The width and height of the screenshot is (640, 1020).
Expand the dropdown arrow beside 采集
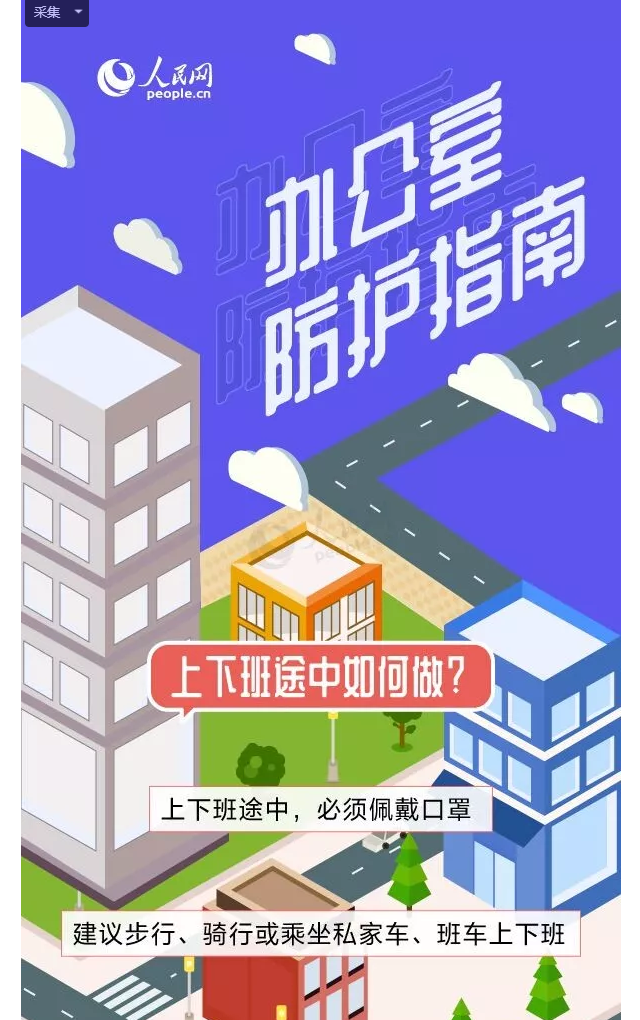click(x=78, y=13)
